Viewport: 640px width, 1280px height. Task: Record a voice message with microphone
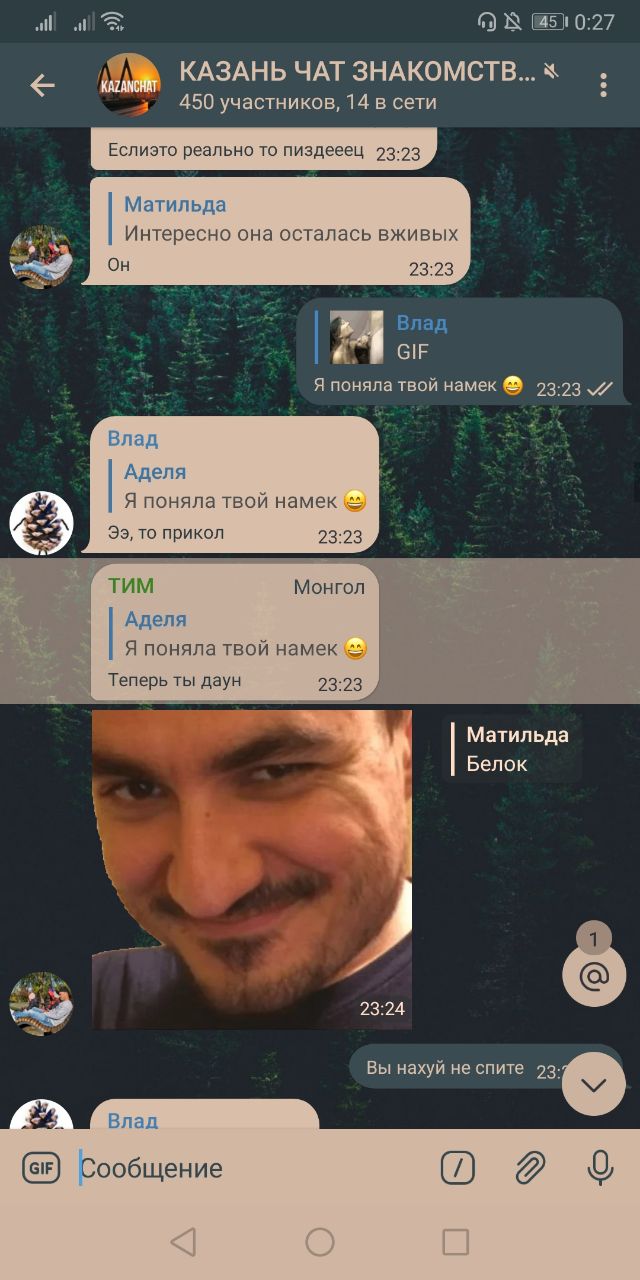click(600, 1167)
